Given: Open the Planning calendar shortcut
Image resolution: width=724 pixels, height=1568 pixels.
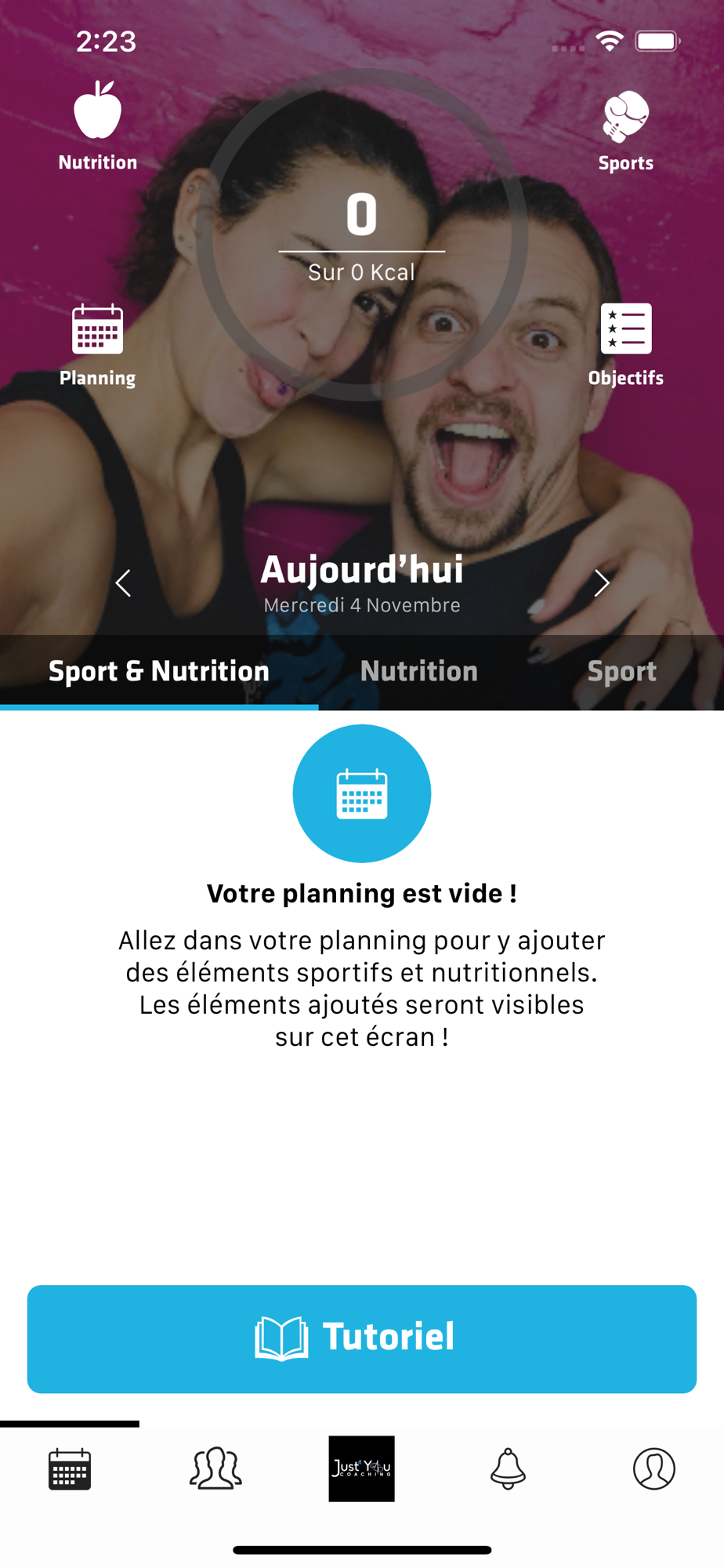Looking at the screenshot, I should 98,343.
